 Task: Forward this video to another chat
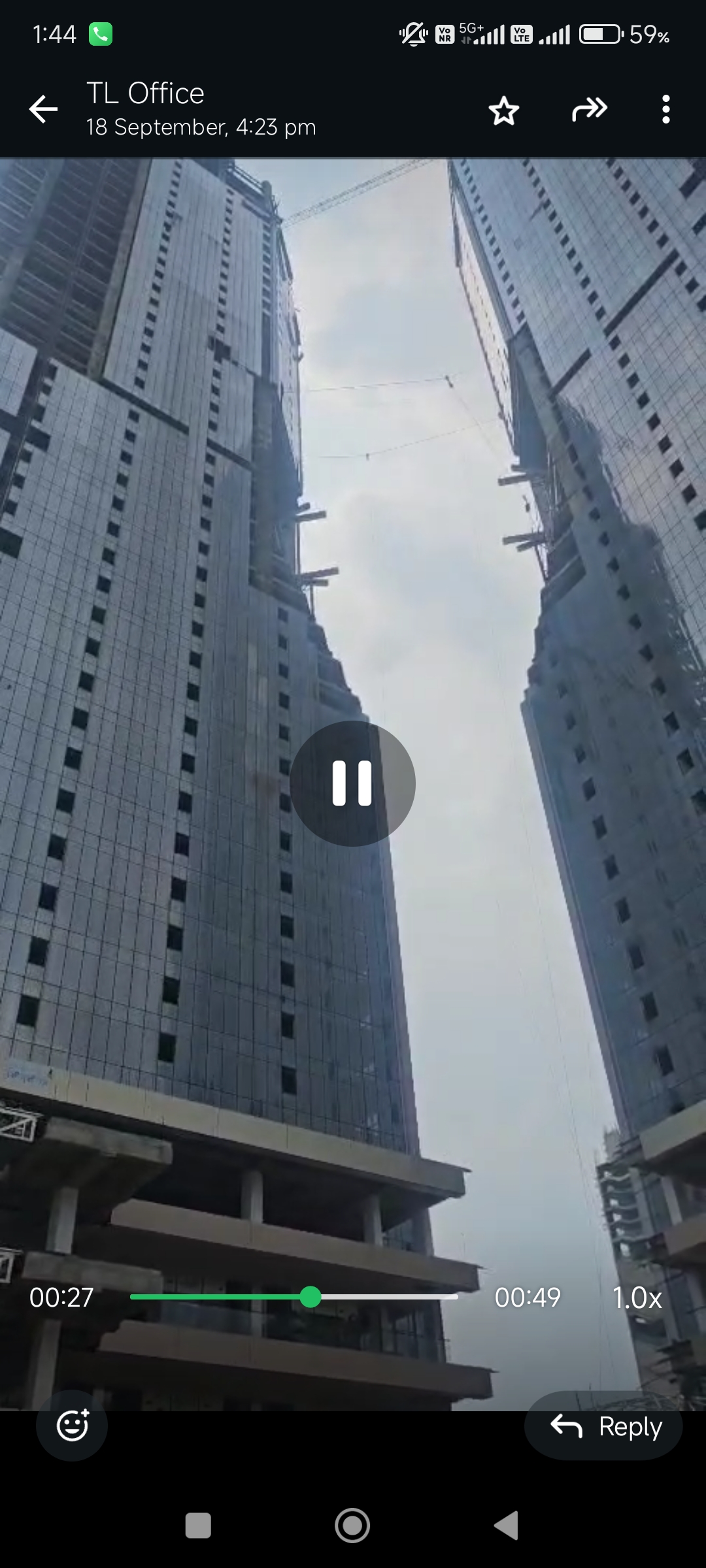[589, 109]
